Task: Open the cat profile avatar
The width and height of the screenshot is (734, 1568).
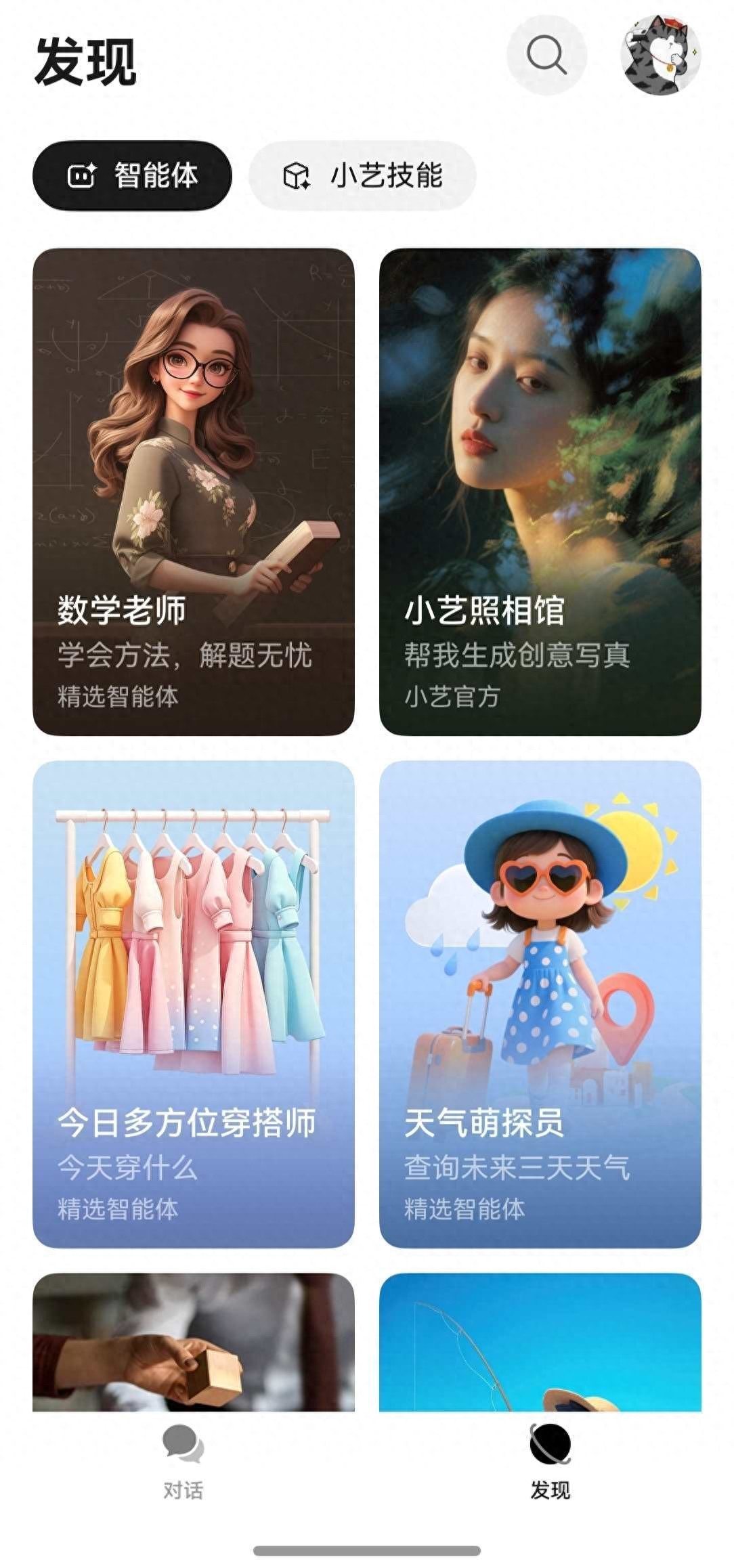Action: click(660, 56)
